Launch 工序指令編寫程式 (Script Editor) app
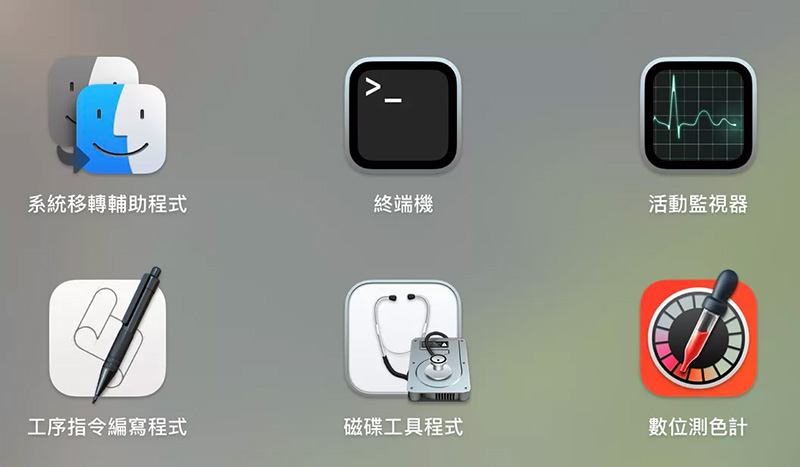This screenshot has height=467, width=800. click(x=107, y=337)
